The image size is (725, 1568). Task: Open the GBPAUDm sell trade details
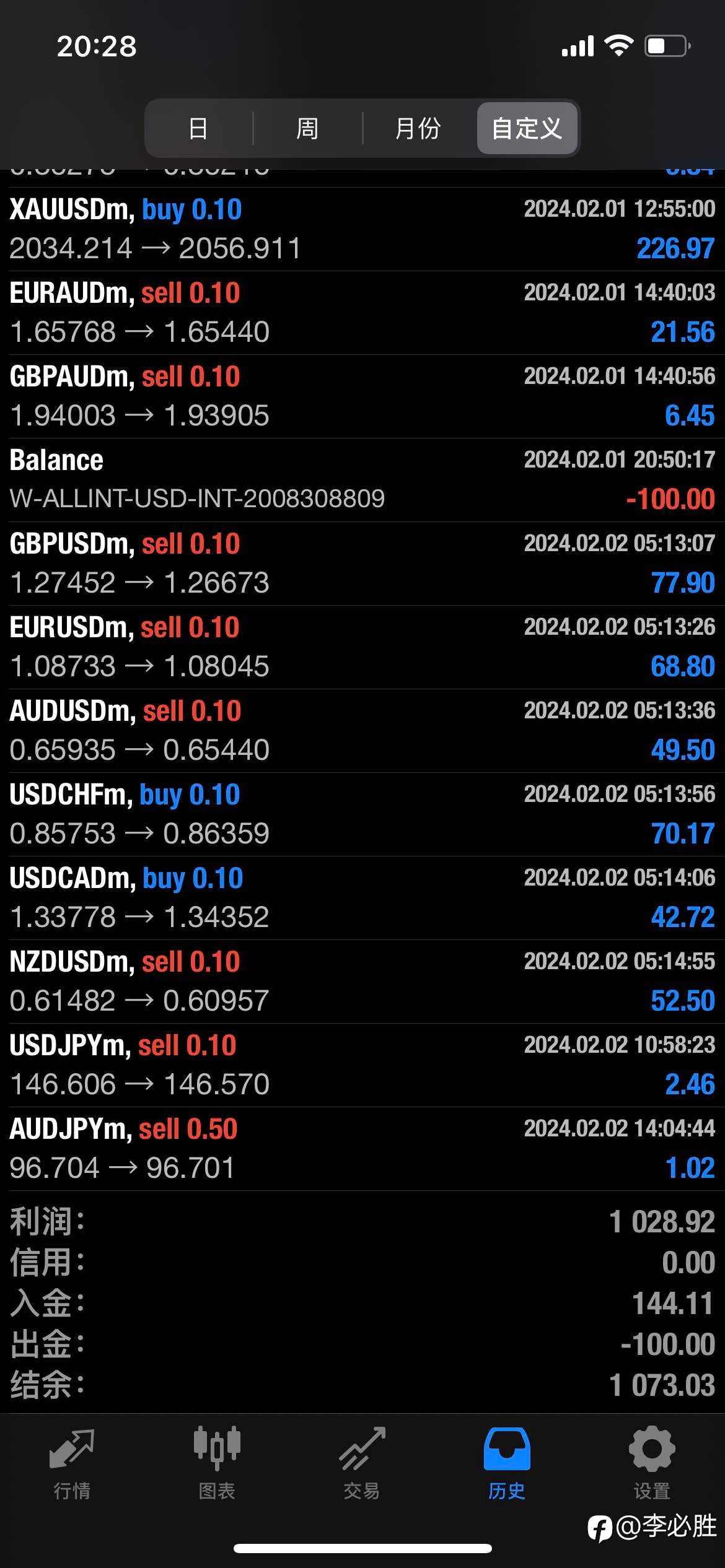pyautogui.click(x=362, y=396)
